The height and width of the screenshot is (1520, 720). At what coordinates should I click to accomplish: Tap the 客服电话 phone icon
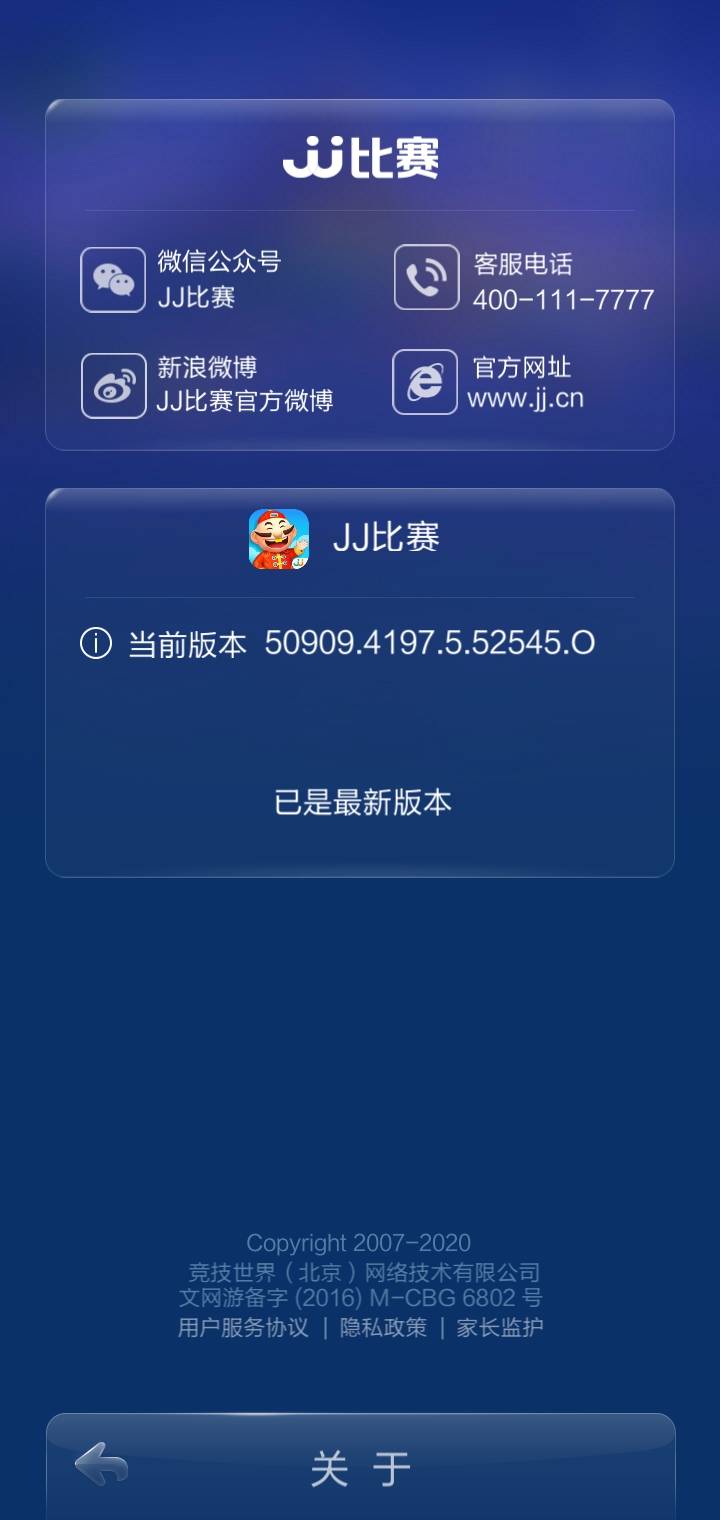point(427,278)
